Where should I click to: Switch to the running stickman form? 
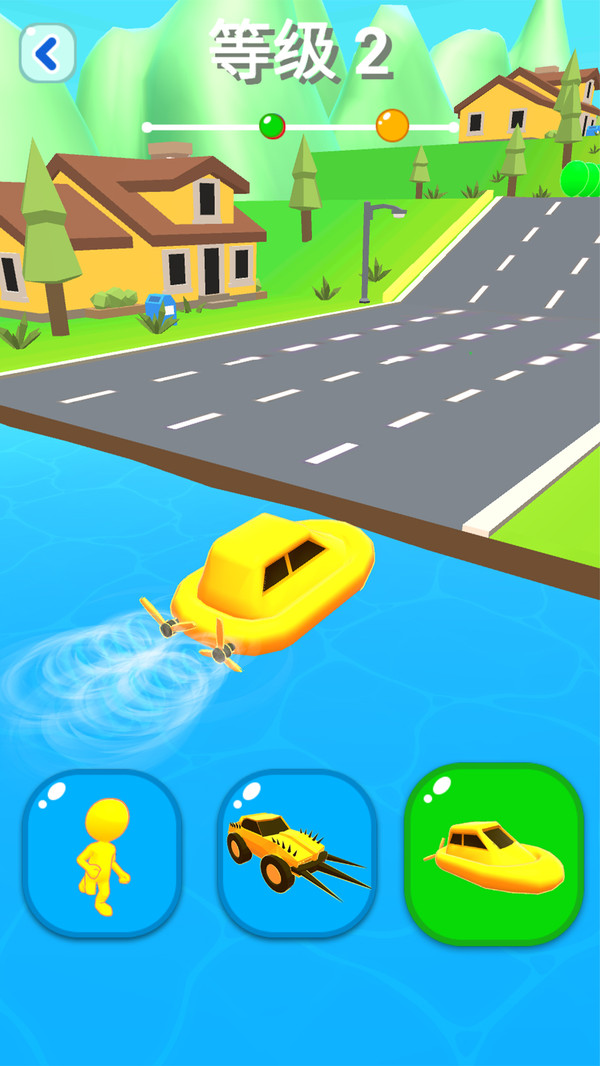[x=102, y=853]
